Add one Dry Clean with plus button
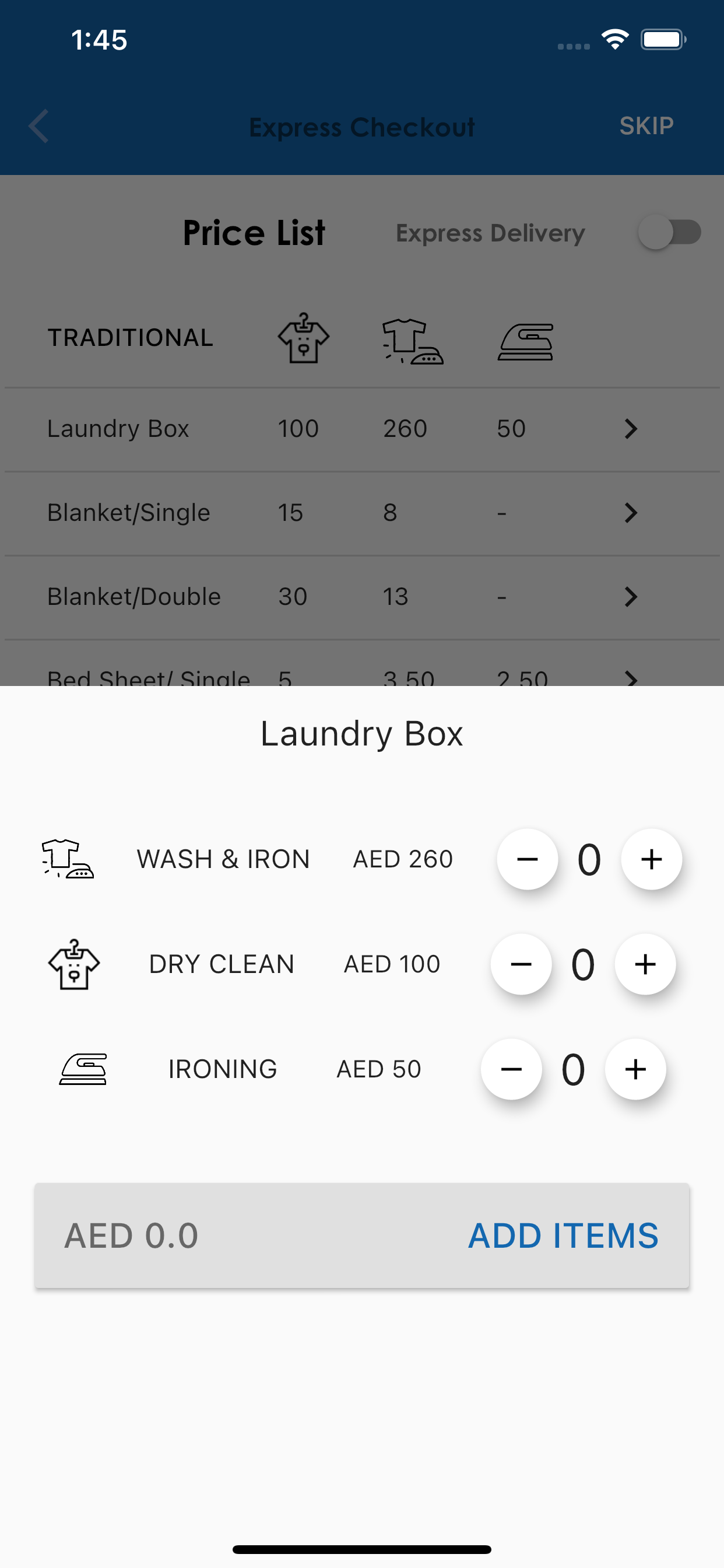This screenshot has height=1568, width=724. 645,964
